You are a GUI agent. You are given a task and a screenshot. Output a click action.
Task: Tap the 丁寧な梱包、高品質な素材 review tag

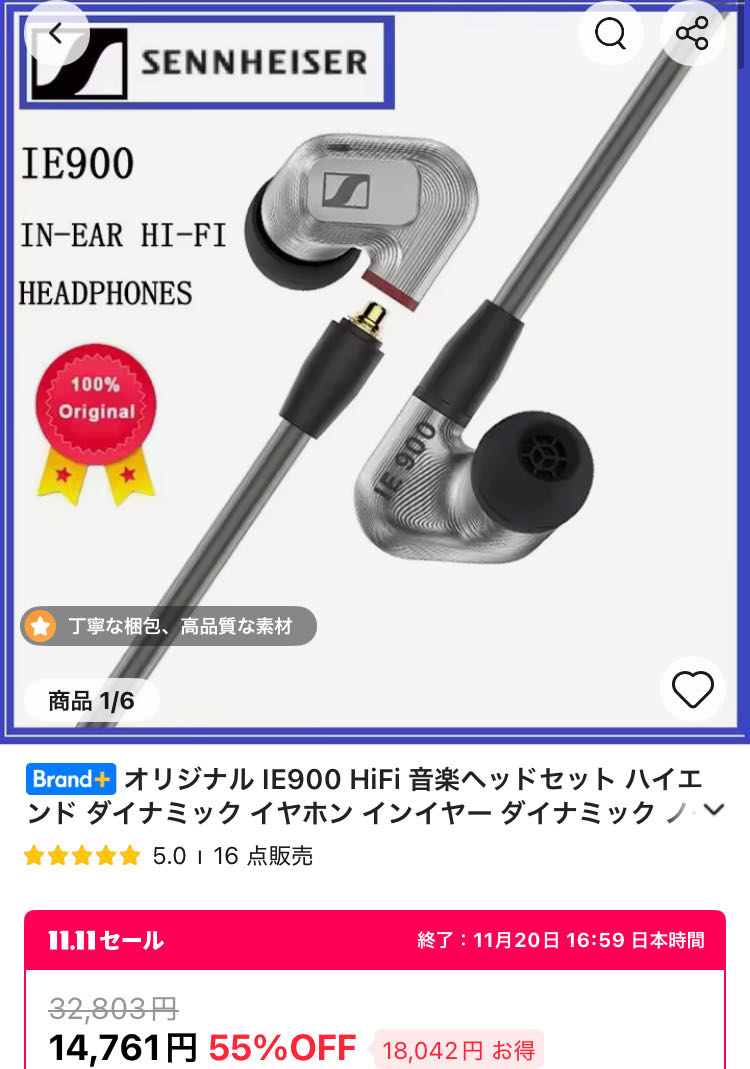pos(169,627)
